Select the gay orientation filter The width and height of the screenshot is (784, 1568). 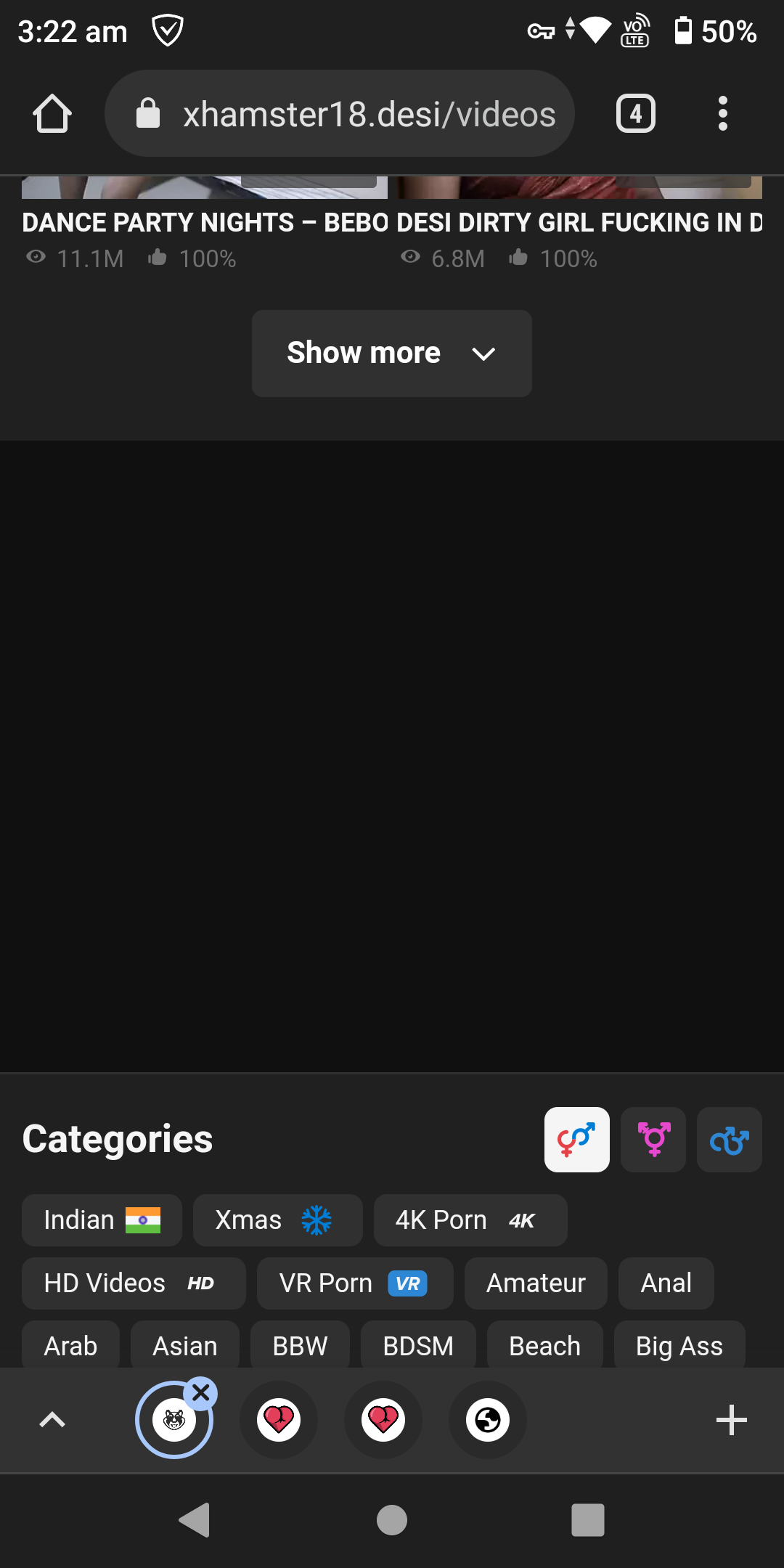point(730,1140)
